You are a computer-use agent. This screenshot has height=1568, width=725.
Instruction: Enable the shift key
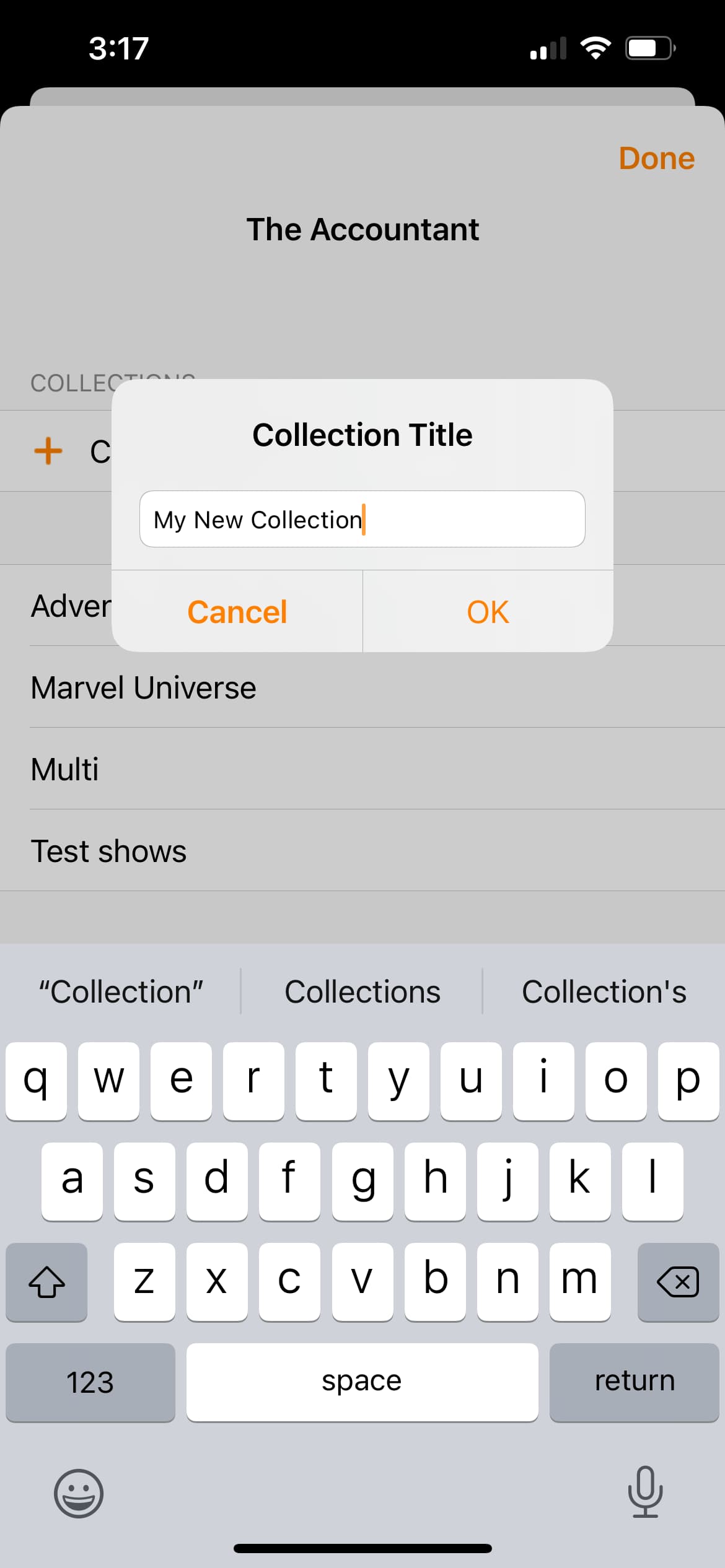coord(47,1281)
